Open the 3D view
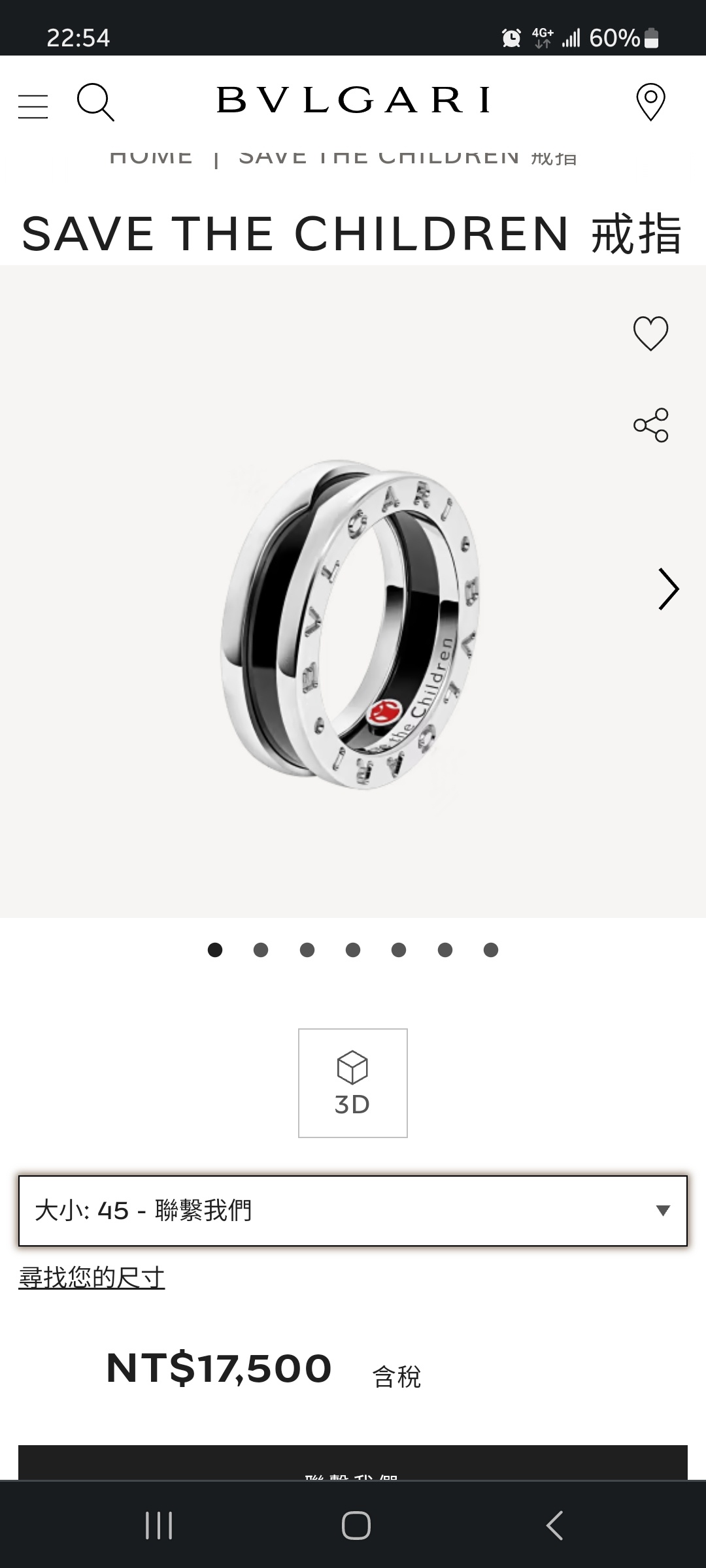 352,1083
